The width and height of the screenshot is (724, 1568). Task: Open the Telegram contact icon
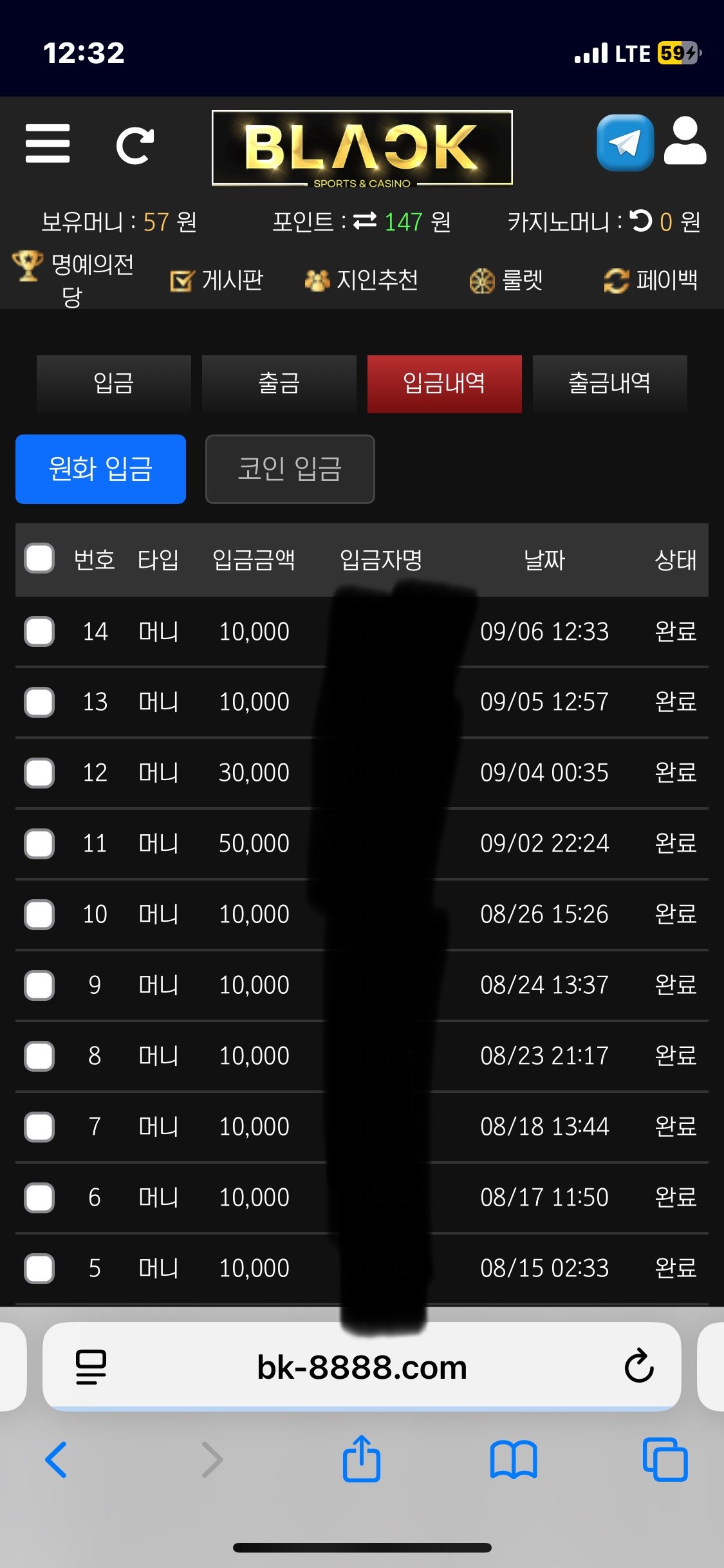point(624,143)
